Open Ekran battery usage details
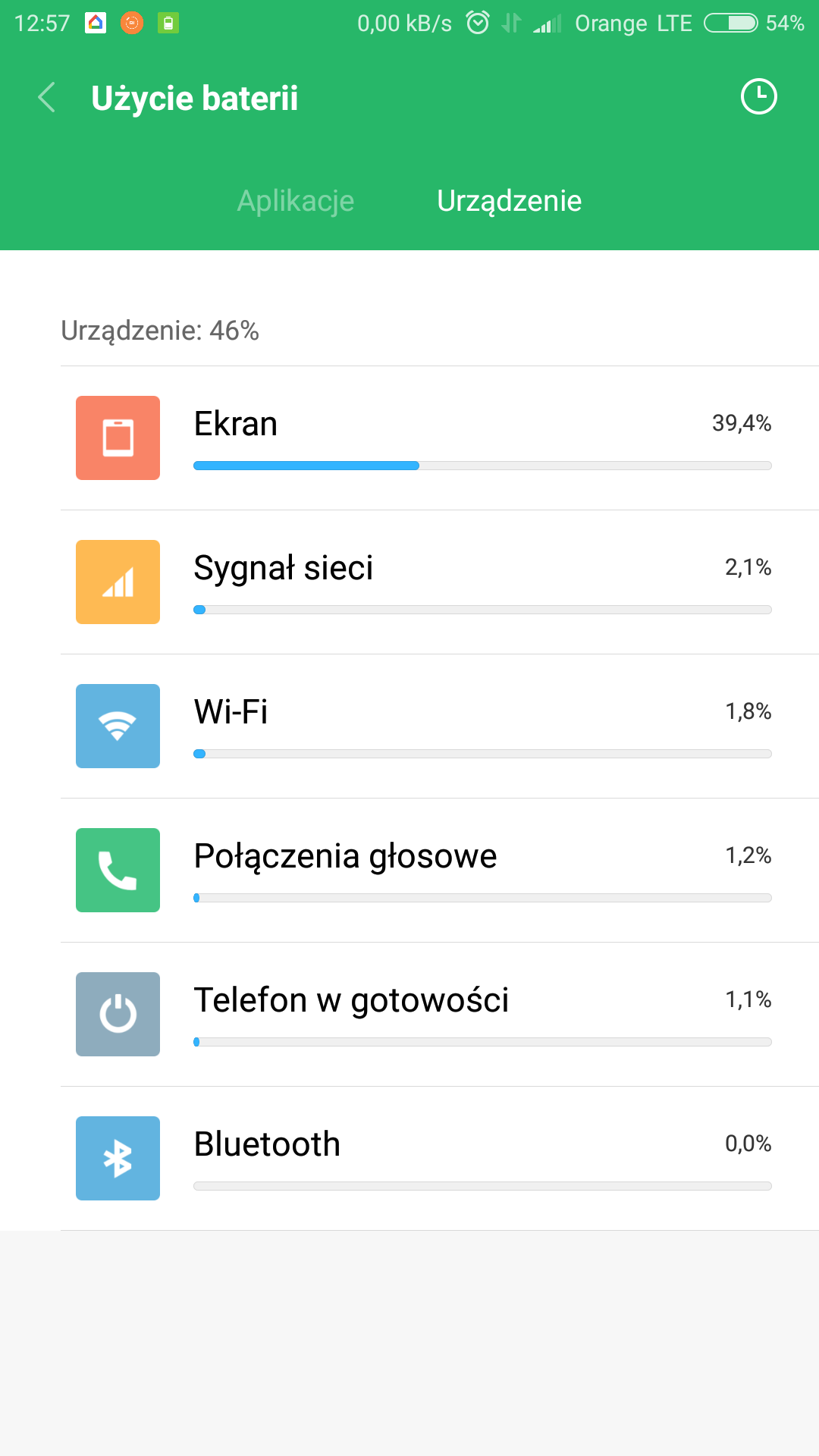Screen dimensions: 819x1456 tap(440, 438)
